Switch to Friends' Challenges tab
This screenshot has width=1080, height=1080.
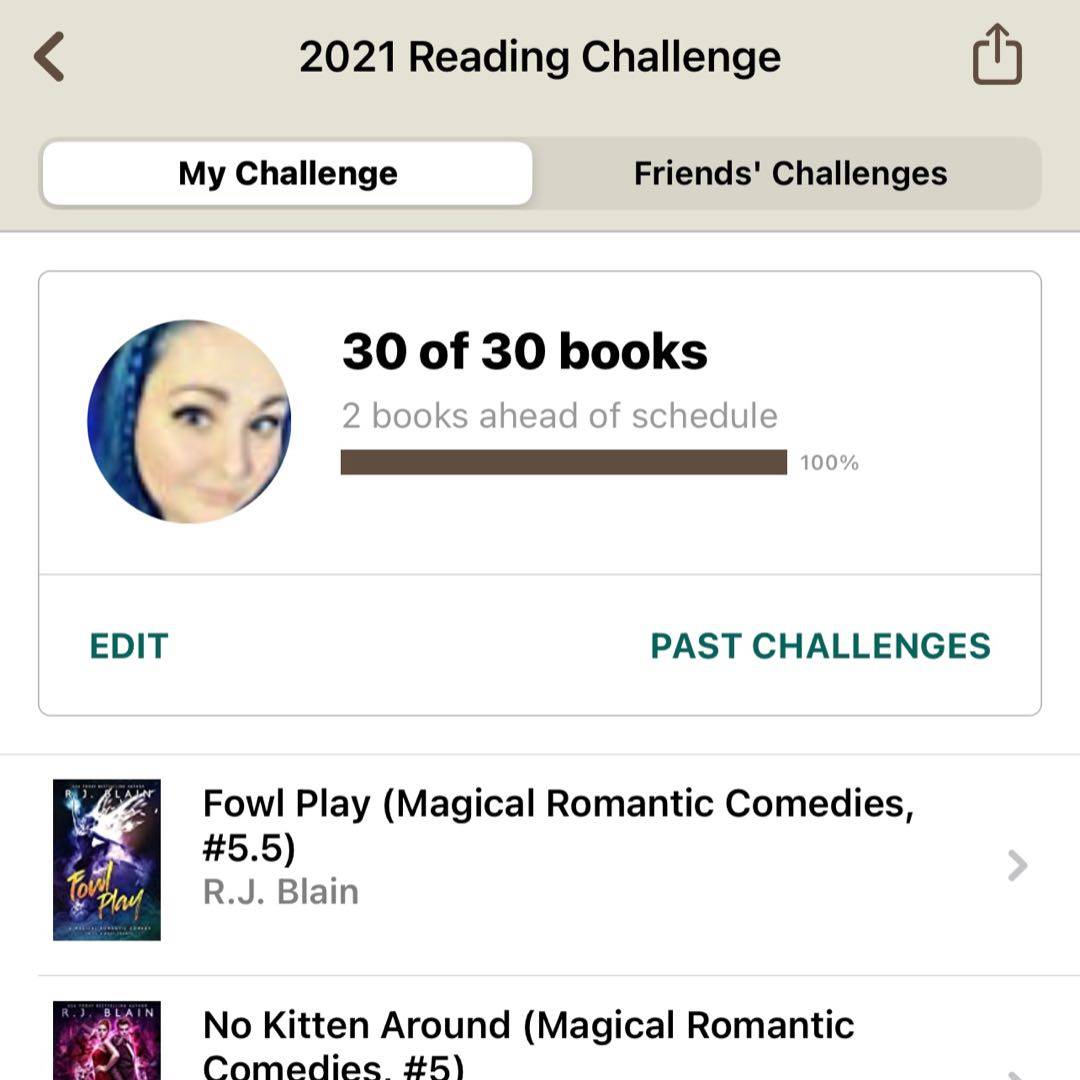coord(790,173)
